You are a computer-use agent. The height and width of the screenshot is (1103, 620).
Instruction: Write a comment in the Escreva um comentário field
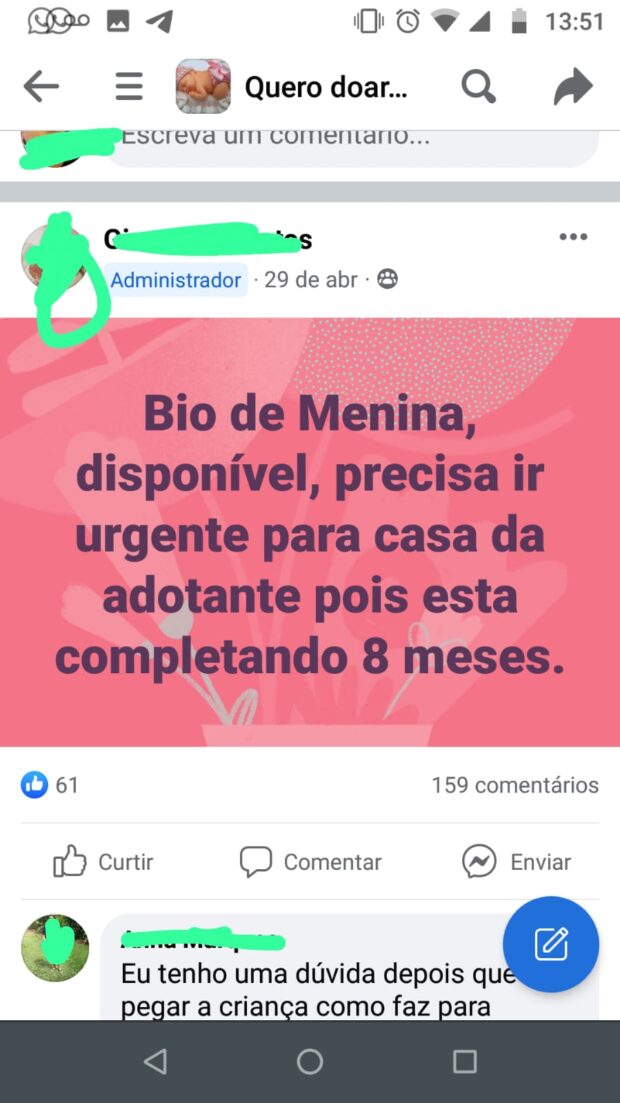[350, 140]
